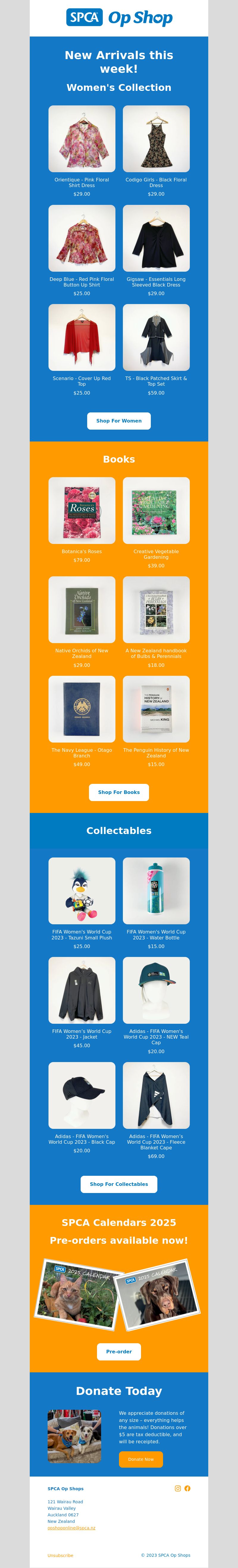Tap the Donate Now button
The width and height of the screenshot is (238, 1568).
pyautogui.click(x=140, y=1459)
